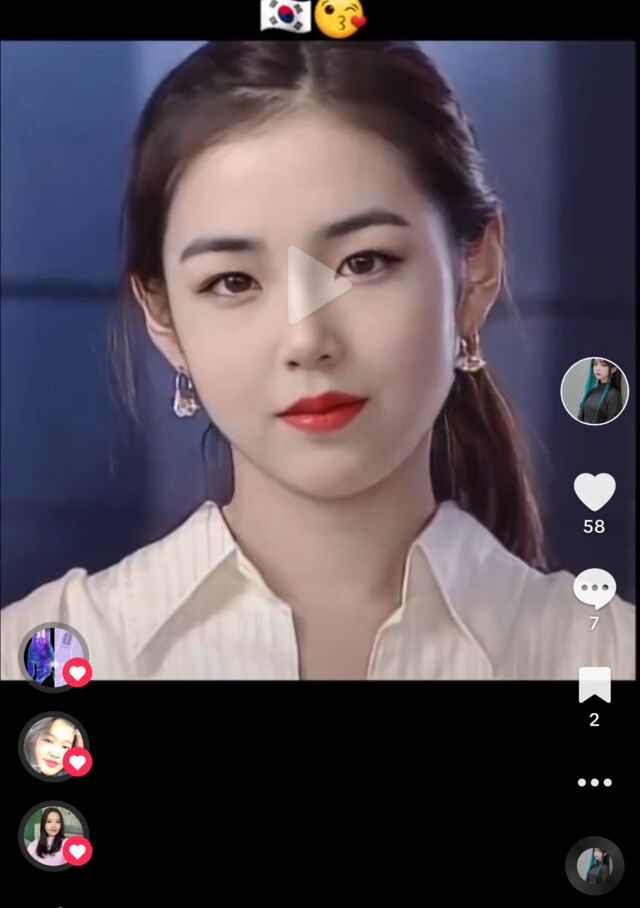The image size is (640, 908).
Task: Open the liker avatar with the green background
Action: pyautogui.click(x=53, y=835)
